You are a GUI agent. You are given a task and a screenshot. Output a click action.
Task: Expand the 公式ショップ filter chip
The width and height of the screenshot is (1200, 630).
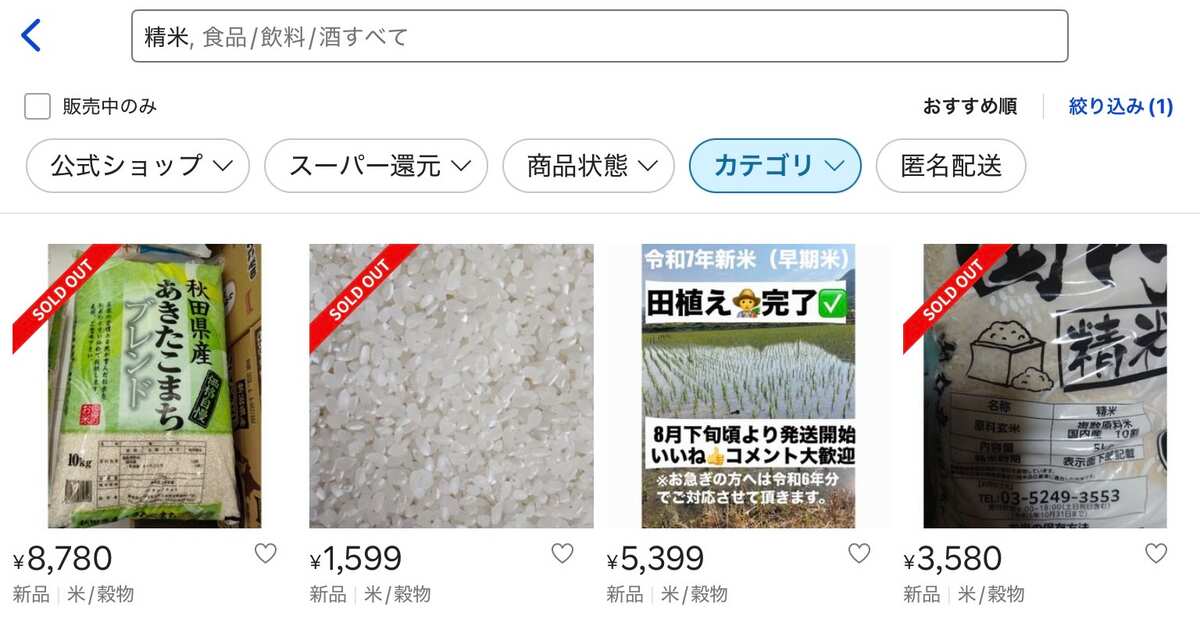pyautogui.click(x=137, y=166)
